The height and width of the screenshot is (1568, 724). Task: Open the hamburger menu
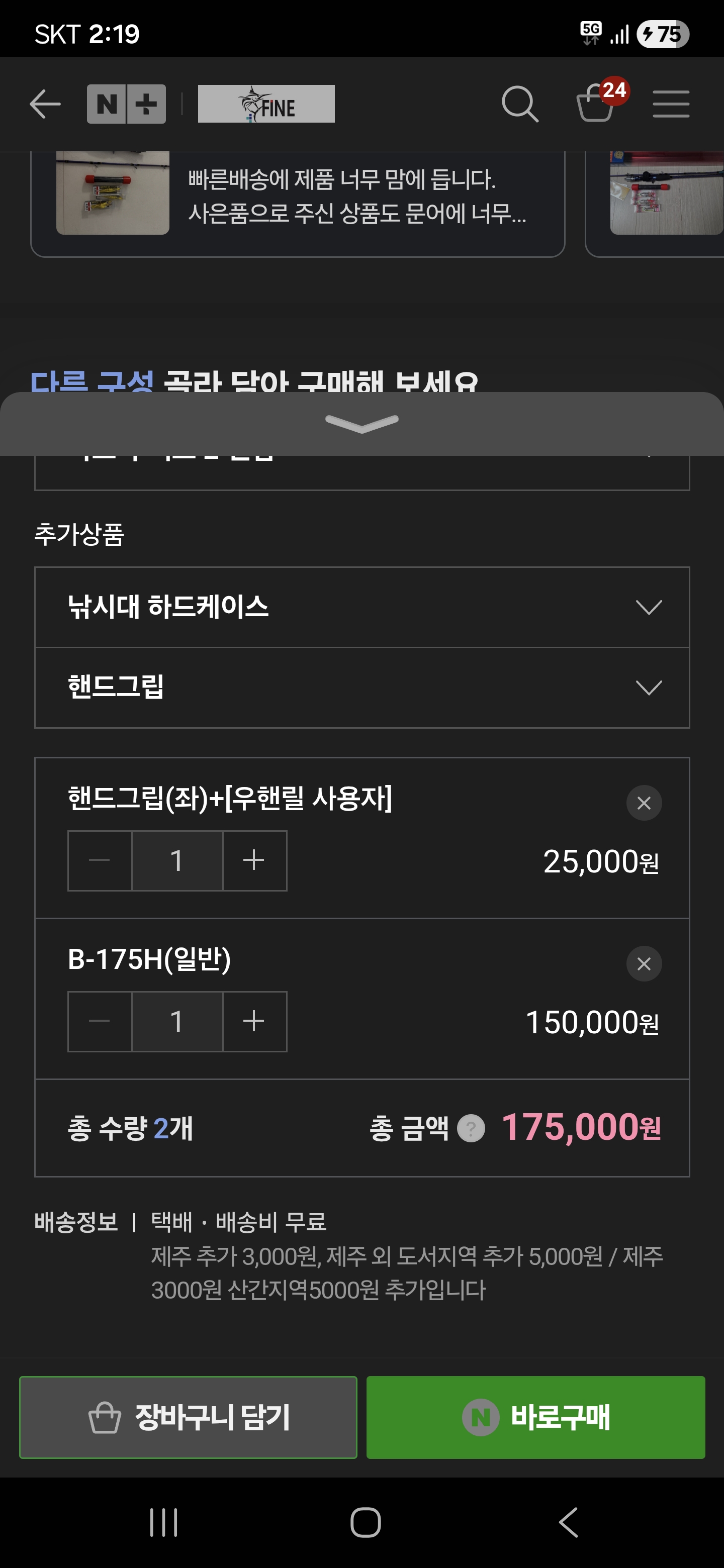click(670, 104)
